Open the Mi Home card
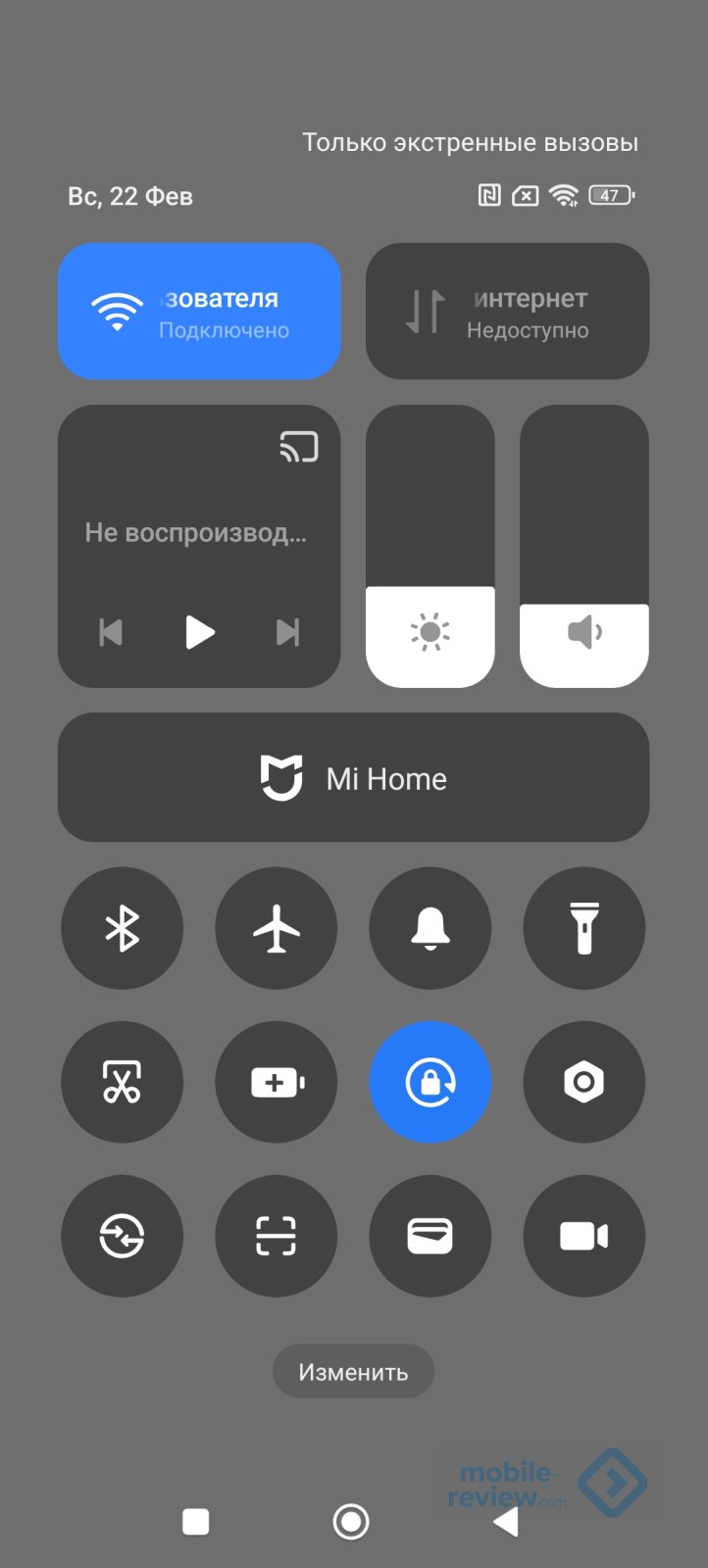 click(x=353, y=778)
